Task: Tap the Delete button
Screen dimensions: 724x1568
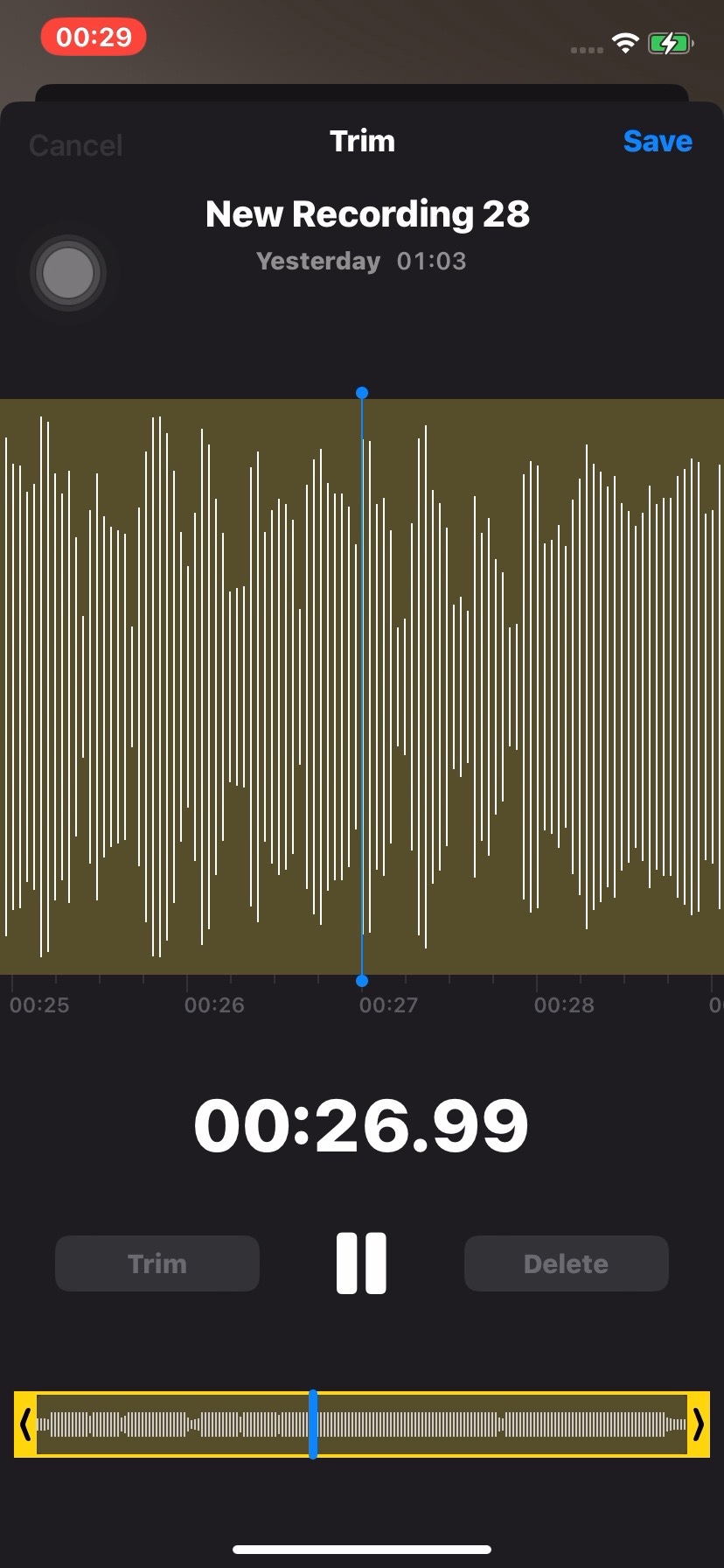Action: [566, 1263]
